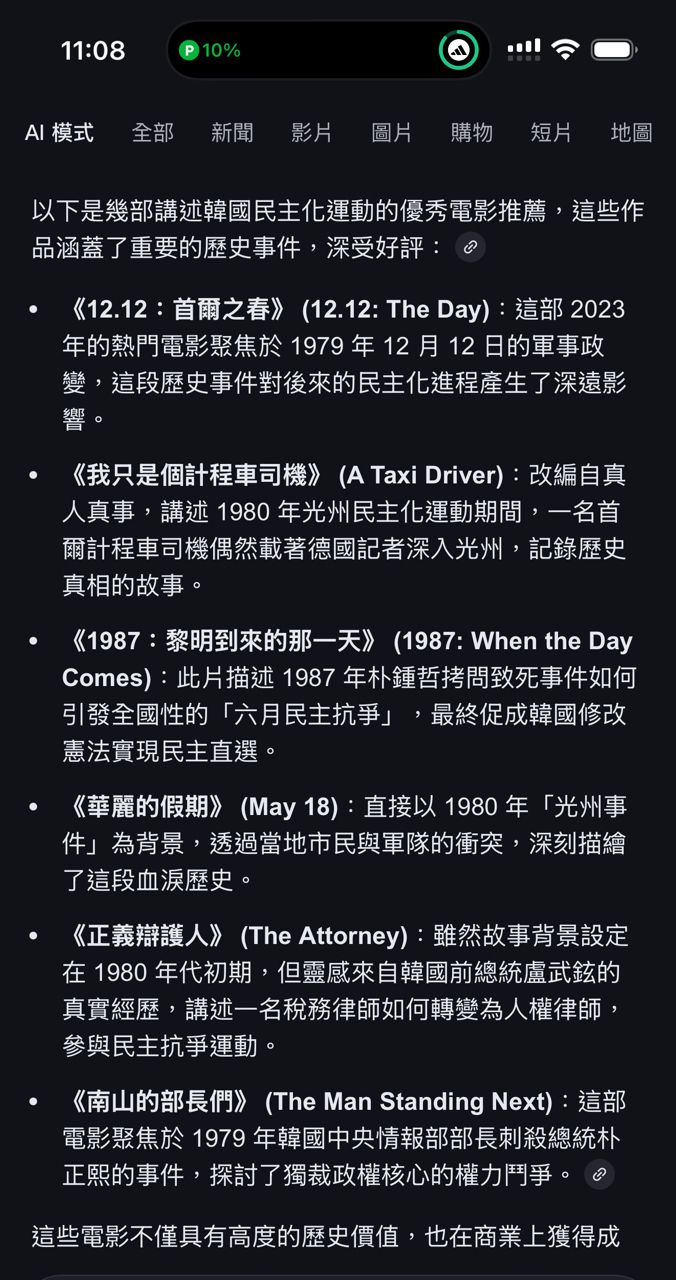The image size is (676, 1280).
Task: Switch to the 影片 tab
Action: [x=312, y=132]
